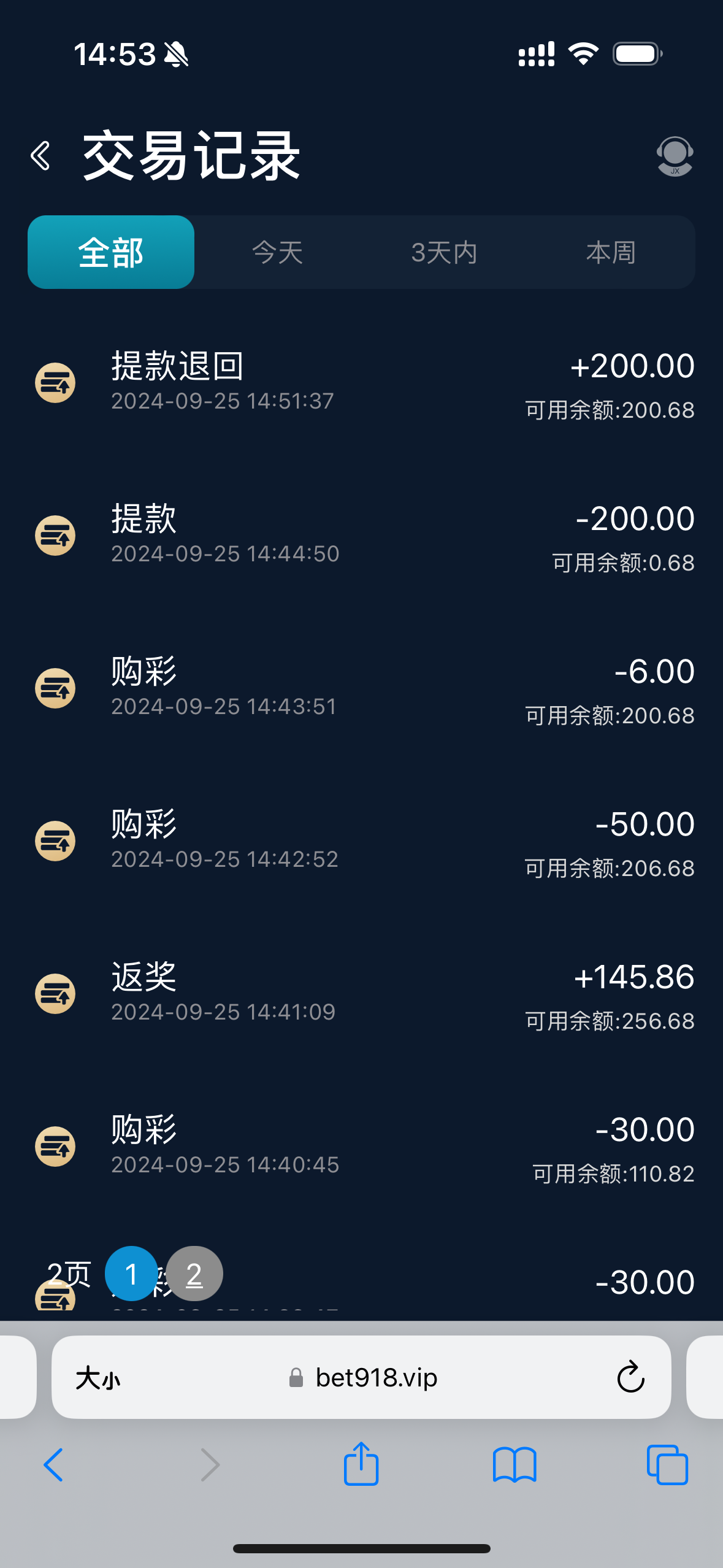
Task: Open Safari bookmarks
Action: click(515, 1465)
